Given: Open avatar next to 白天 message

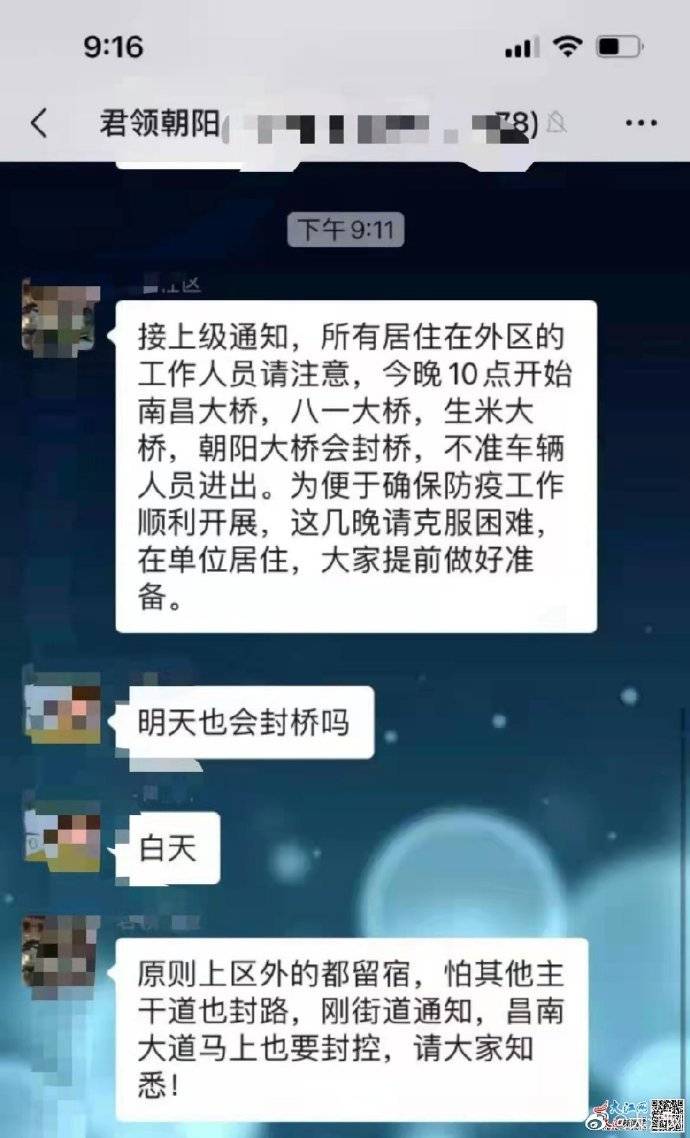Looking at the screenshot, I should 61,836.
